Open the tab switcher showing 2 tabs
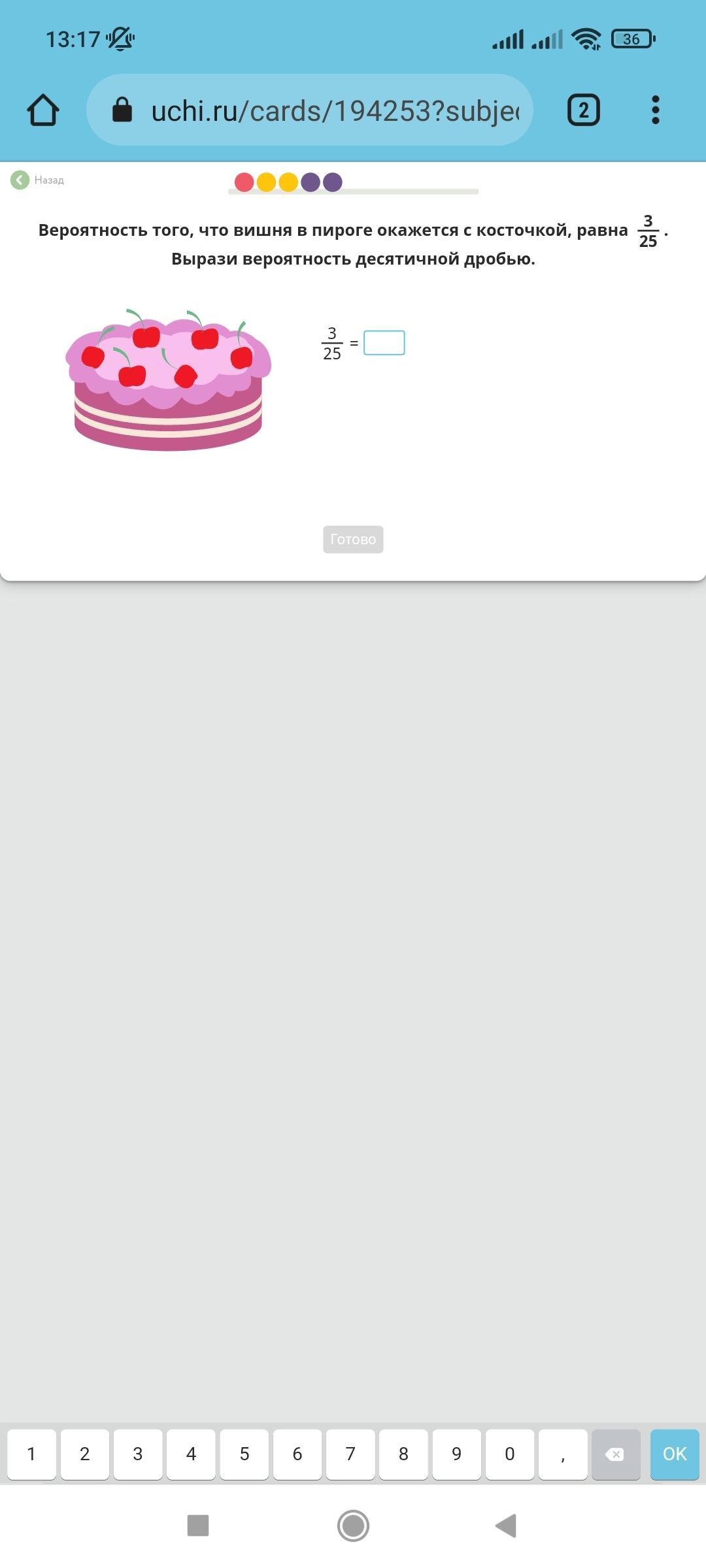Viewport: 706px width, 1568px height. [583, 110]
